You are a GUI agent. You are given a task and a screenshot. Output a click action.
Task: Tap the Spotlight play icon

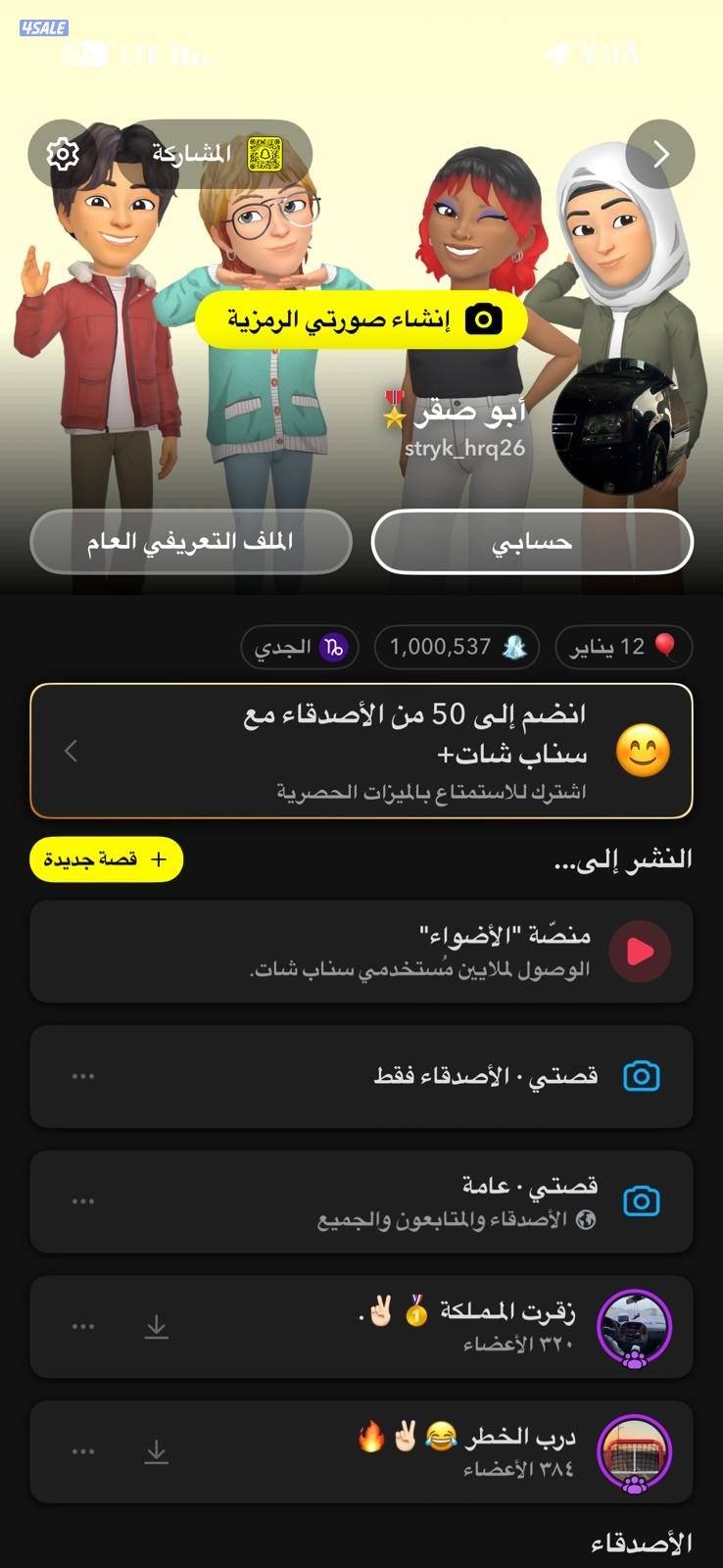point(642,952)
